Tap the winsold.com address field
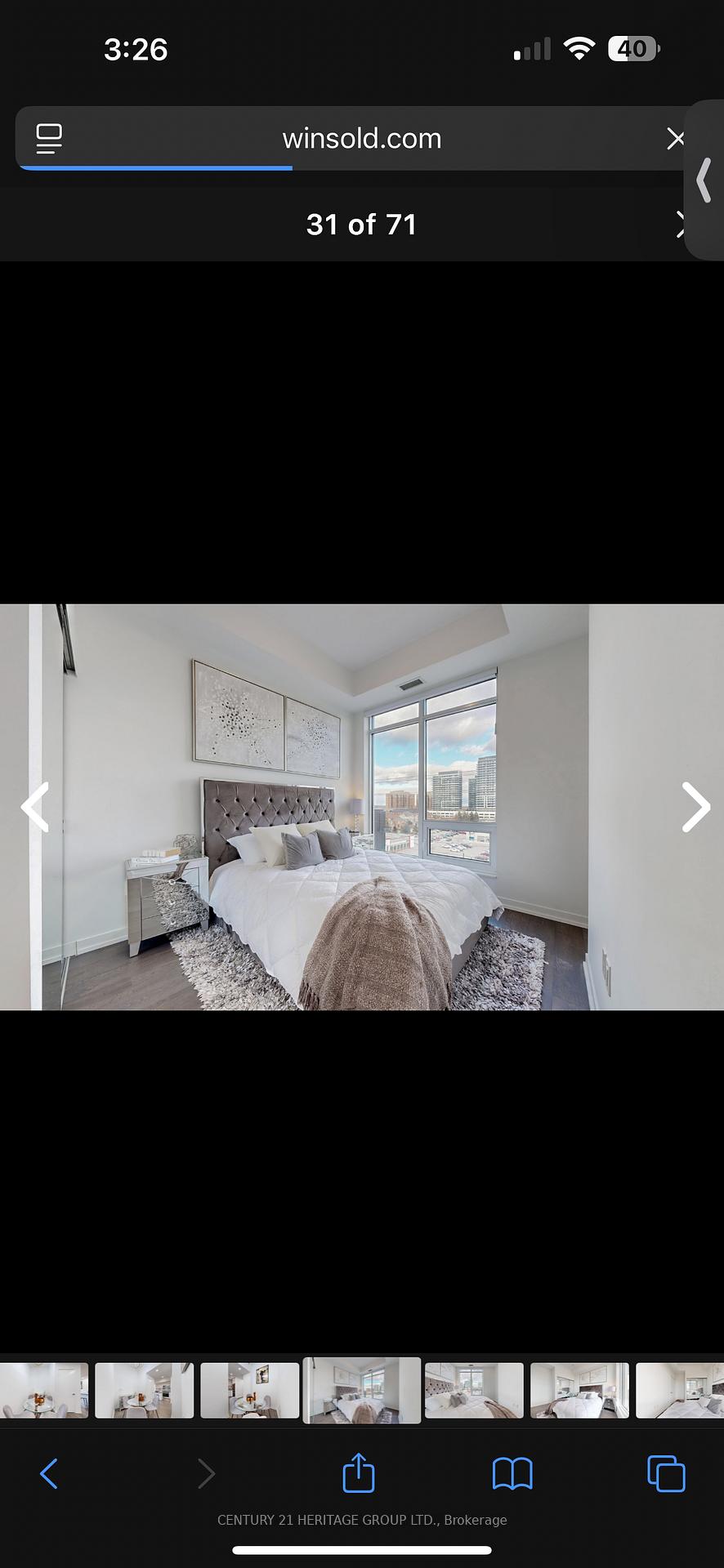The image size is (724, 1568). [x=361, y=139]
